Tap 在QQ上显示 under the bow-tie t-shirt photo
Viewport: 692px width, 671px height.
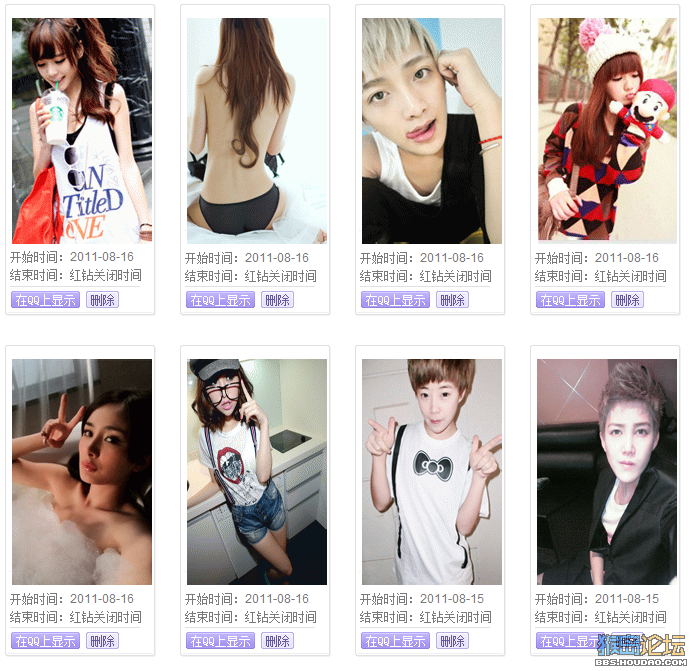pos(395,641)
